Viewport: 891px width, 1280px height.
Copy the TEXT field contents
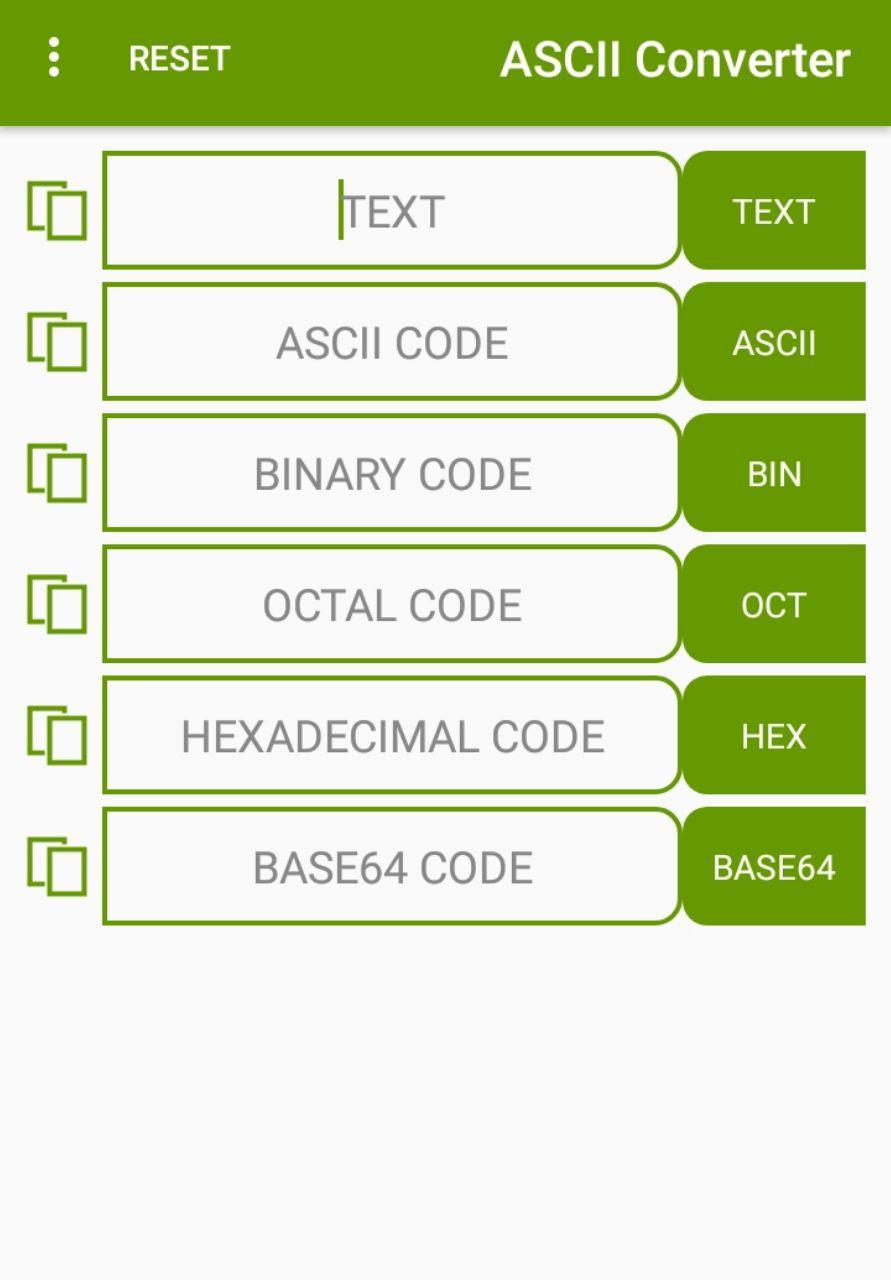click(57, 211)
